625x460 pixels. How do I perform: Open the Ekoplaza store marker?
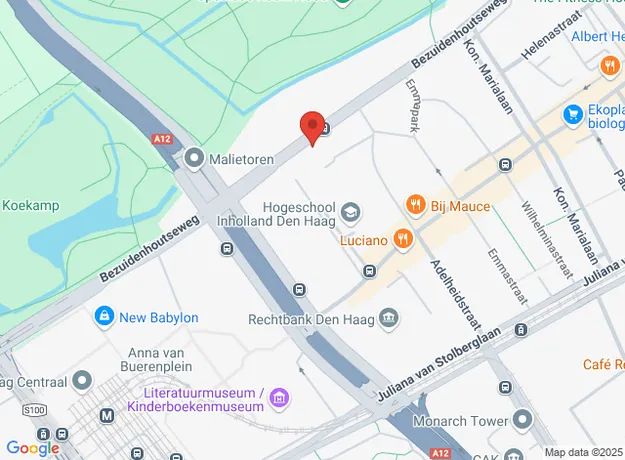(574, 114)
